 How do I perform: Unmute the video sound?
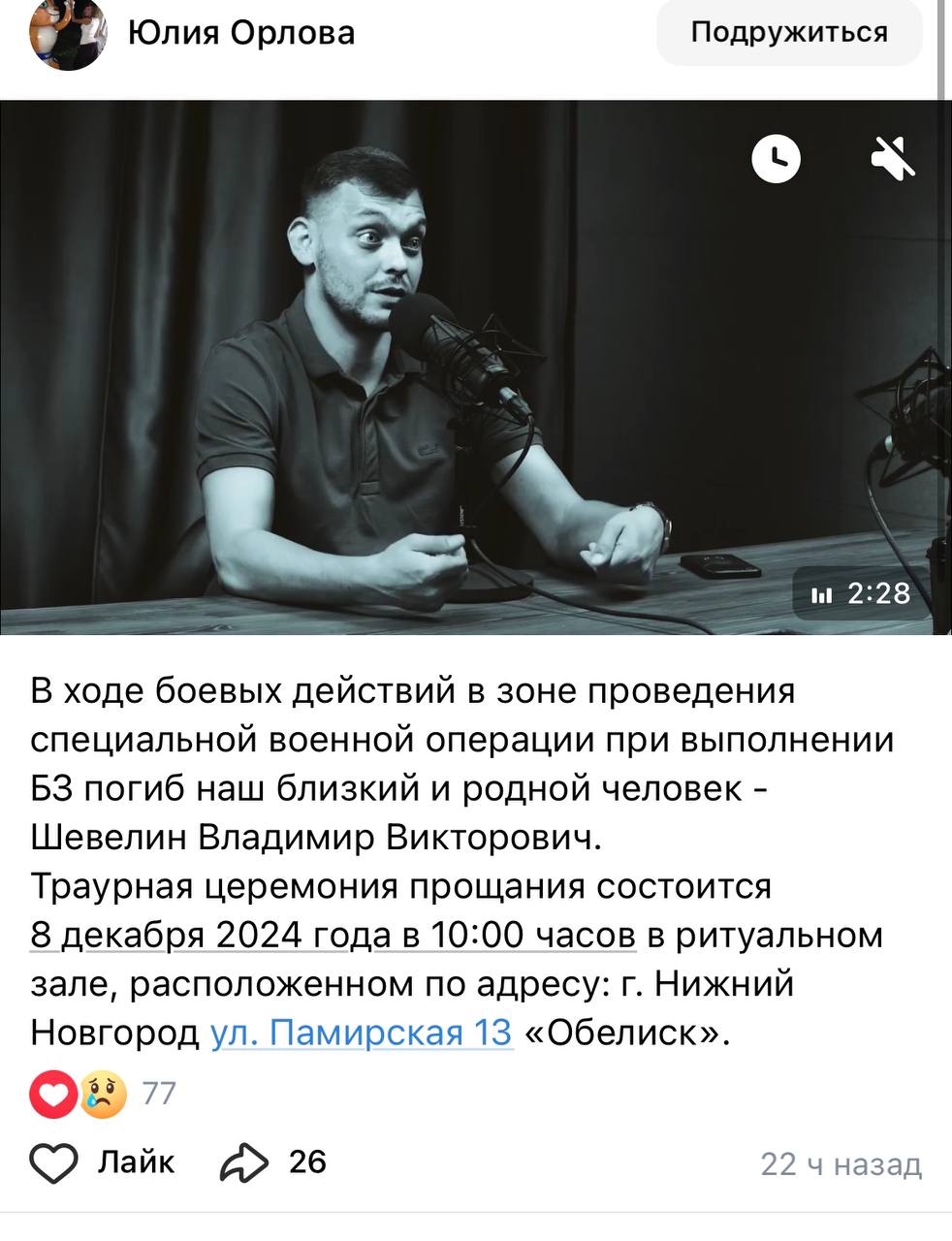893,159
